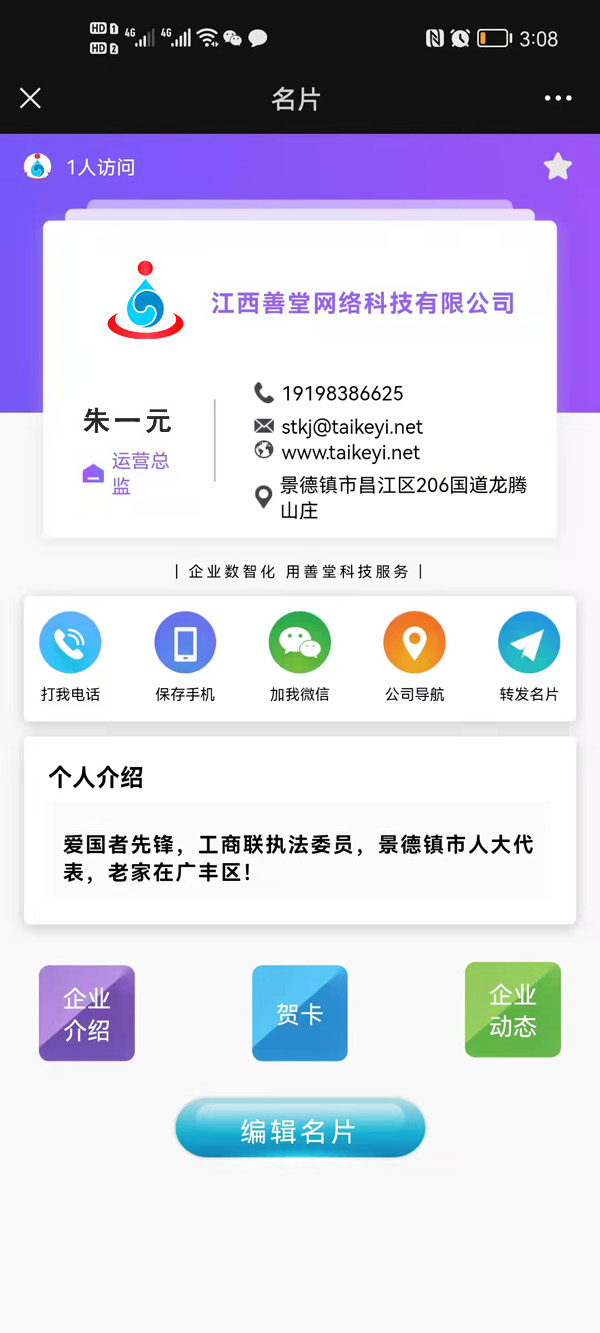Favorite this card with the star icon
This screenshot has width=600, height=1333.
click(558, 167)
